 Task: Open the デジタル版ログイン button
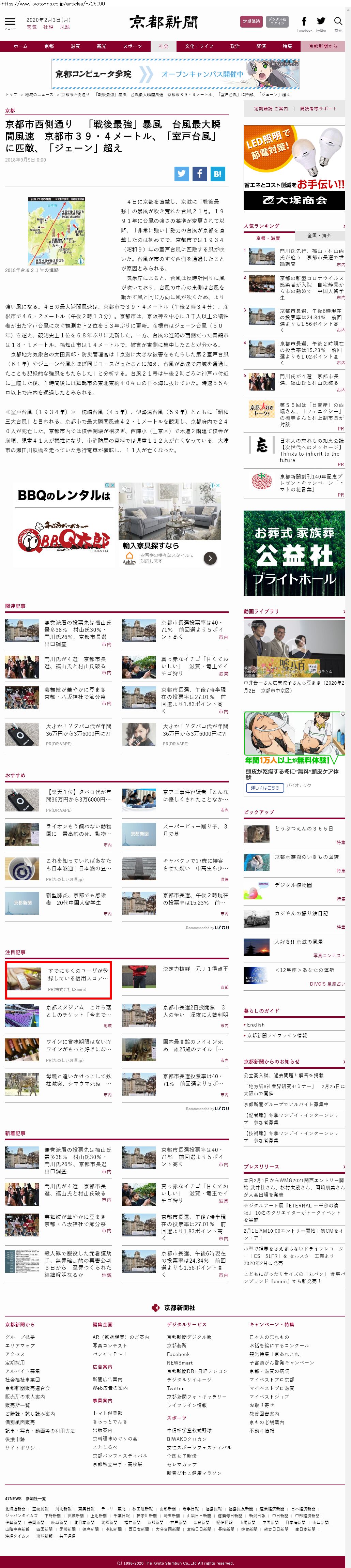click(277, 21)
